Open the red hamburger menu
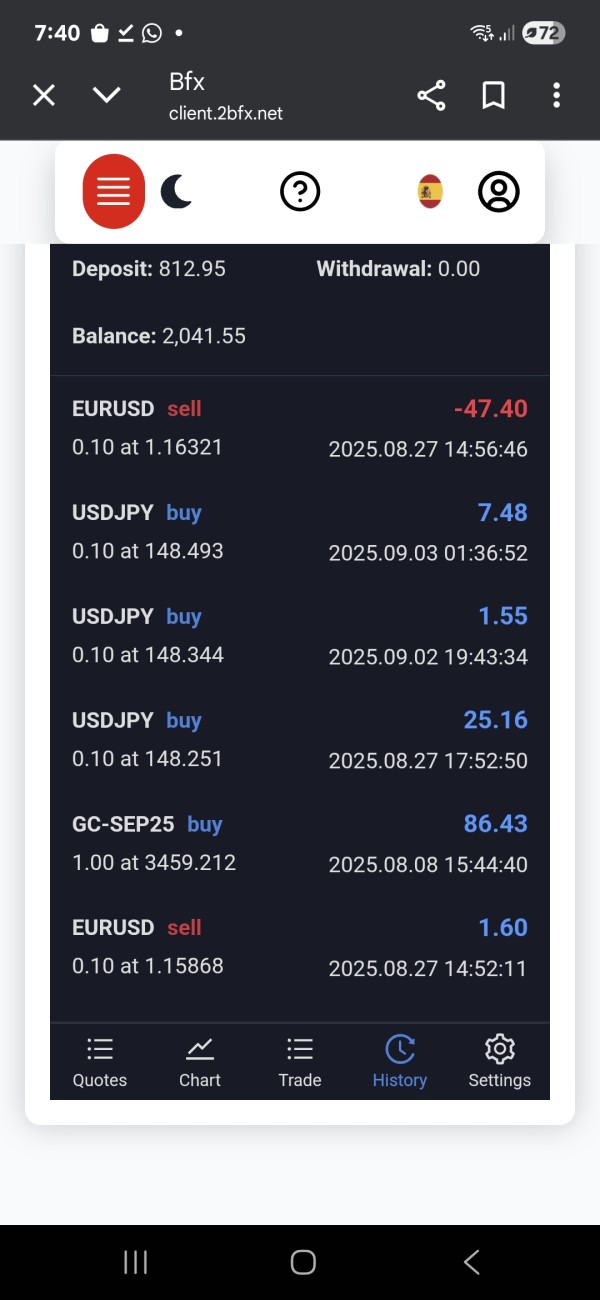The image size is (600, 1300). (114, 191)
